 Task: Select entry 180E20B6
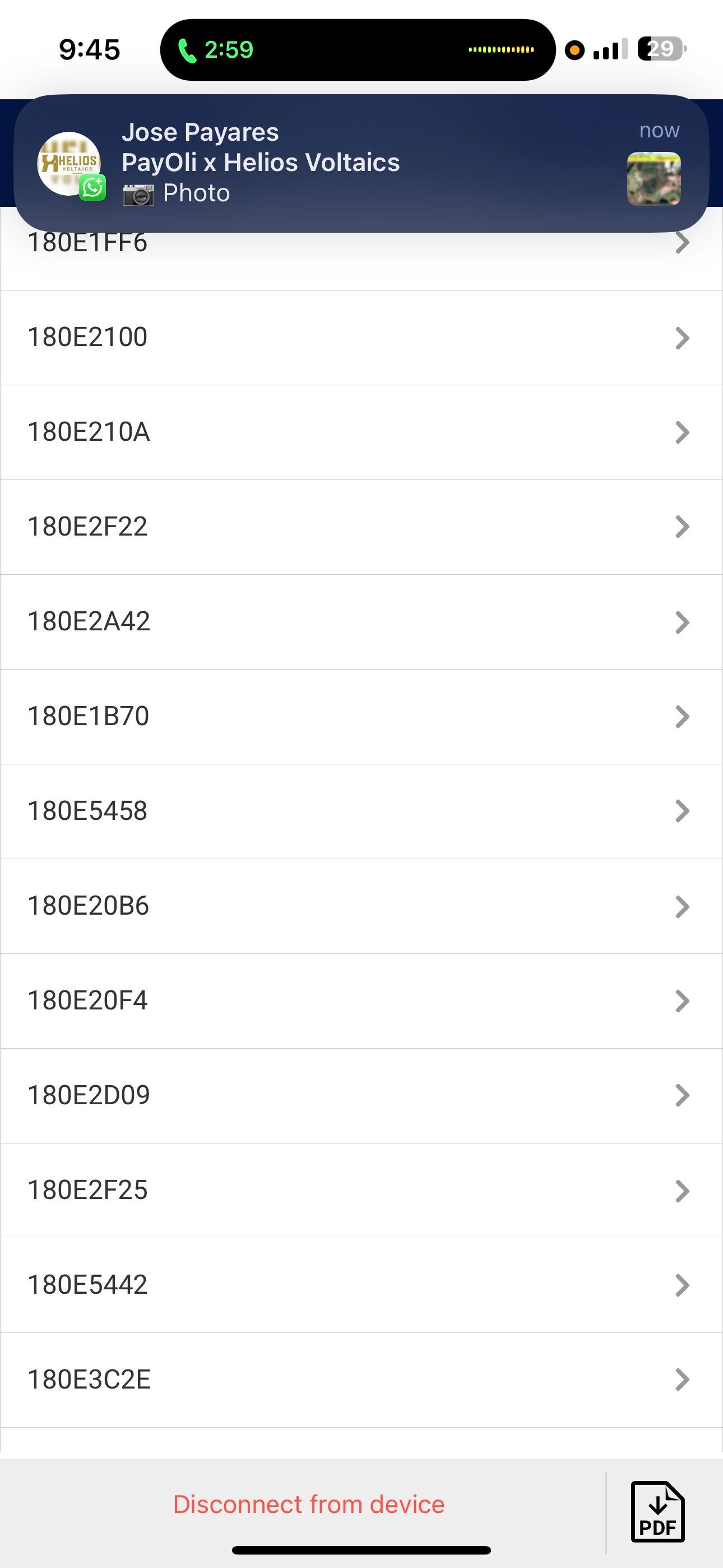click(361, 906)
